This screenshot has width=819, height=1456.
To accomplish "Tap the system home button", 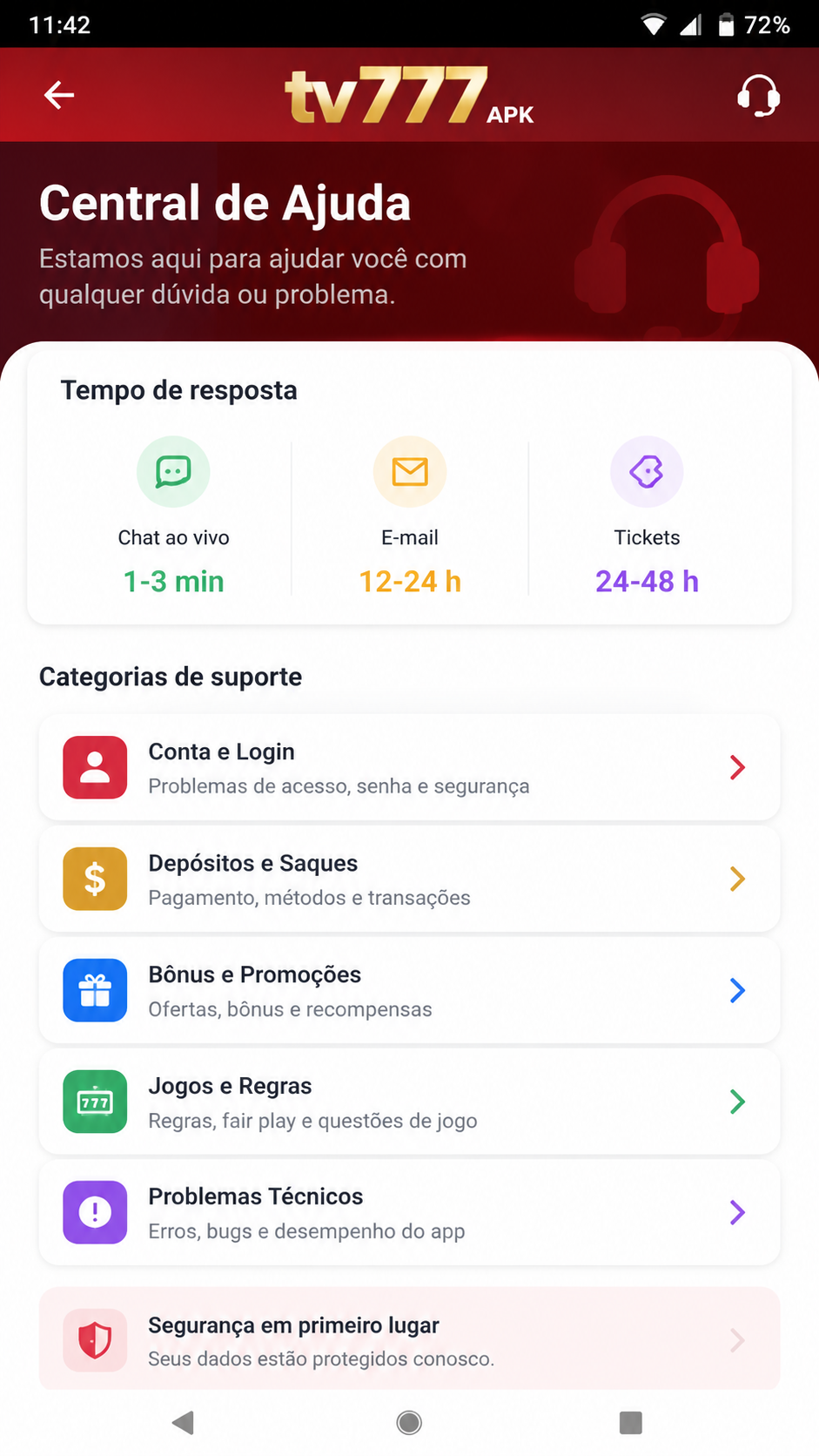I will point(409,1423).
